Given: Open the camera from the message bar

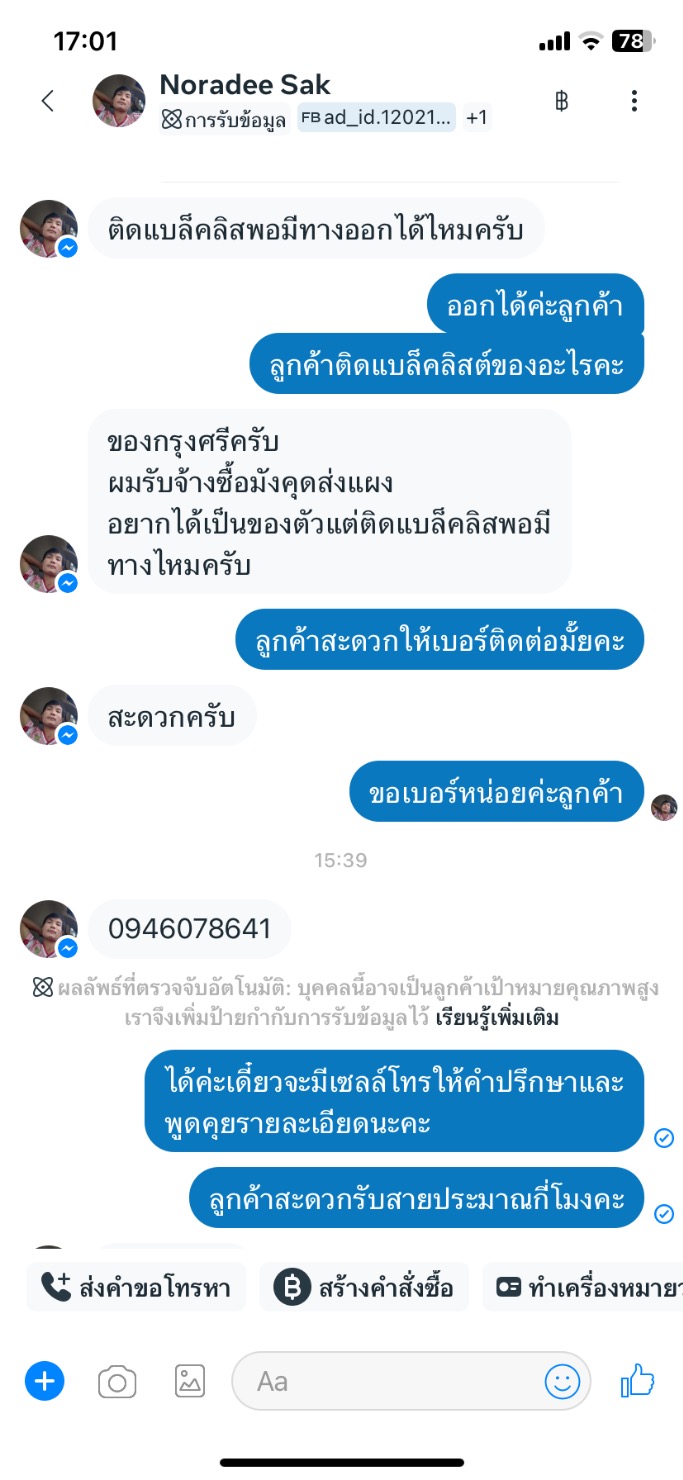Looking at the screenshot, I should [x=117, y=1382].
